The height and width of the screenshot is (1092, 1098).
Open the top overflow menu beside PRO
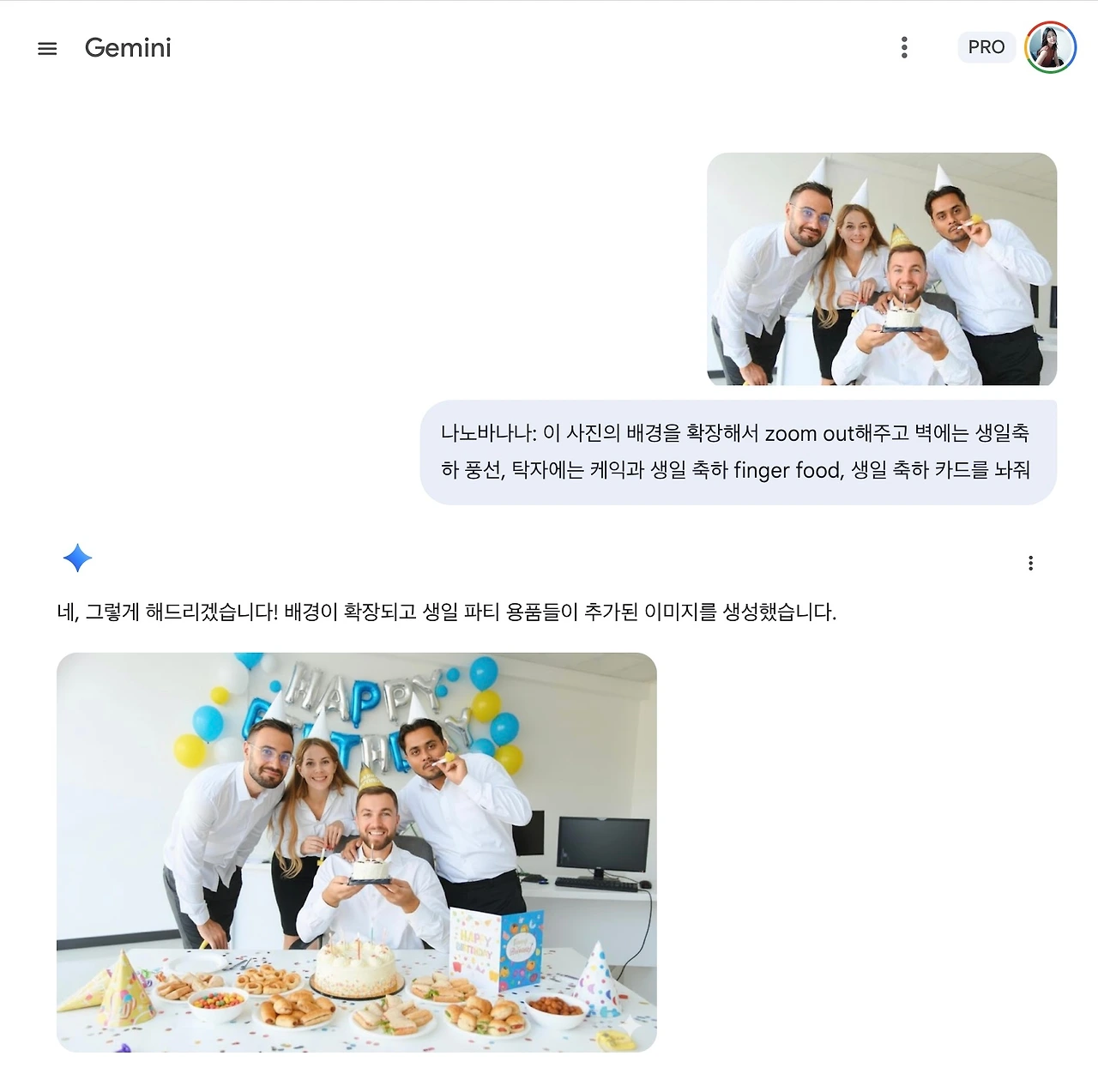(x=904, y=47)
